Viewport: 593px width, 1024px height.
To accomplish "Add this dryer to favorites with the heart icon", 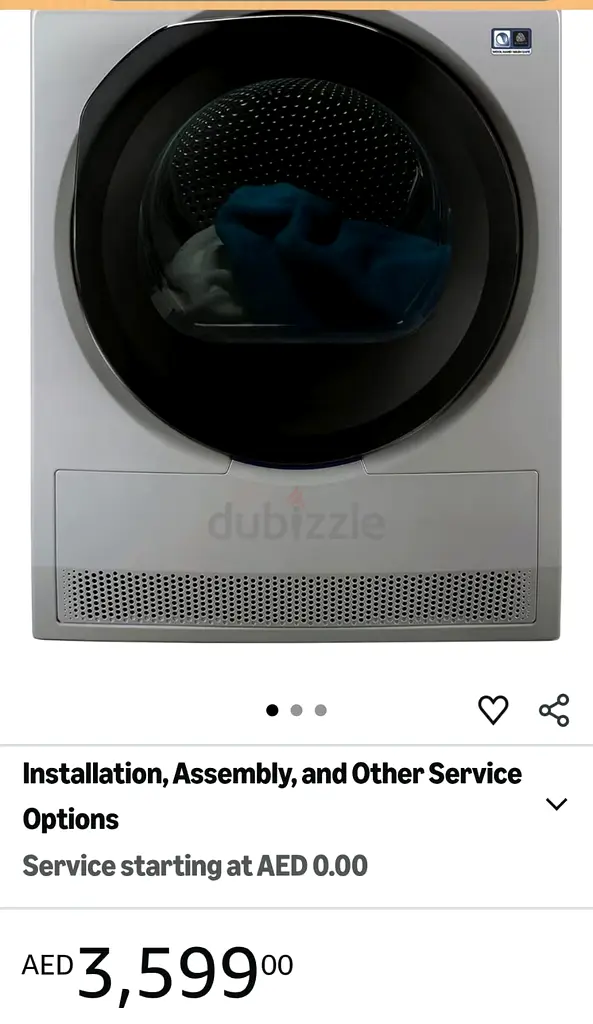I will pyautogui.click(x=493, y=710).
